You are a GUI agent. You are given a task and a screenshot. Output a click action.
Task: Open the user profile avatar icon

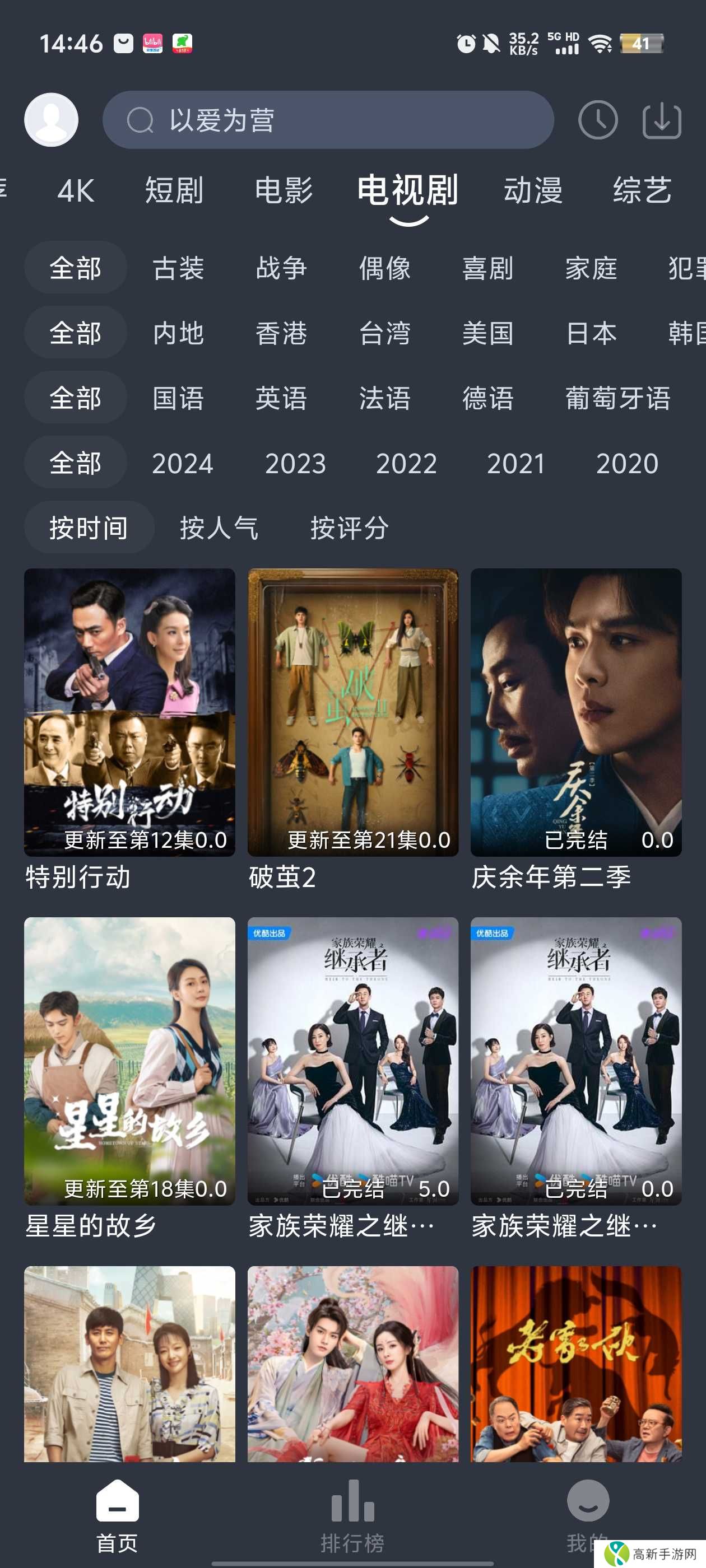pyautogui.click(x=51, y=120)
